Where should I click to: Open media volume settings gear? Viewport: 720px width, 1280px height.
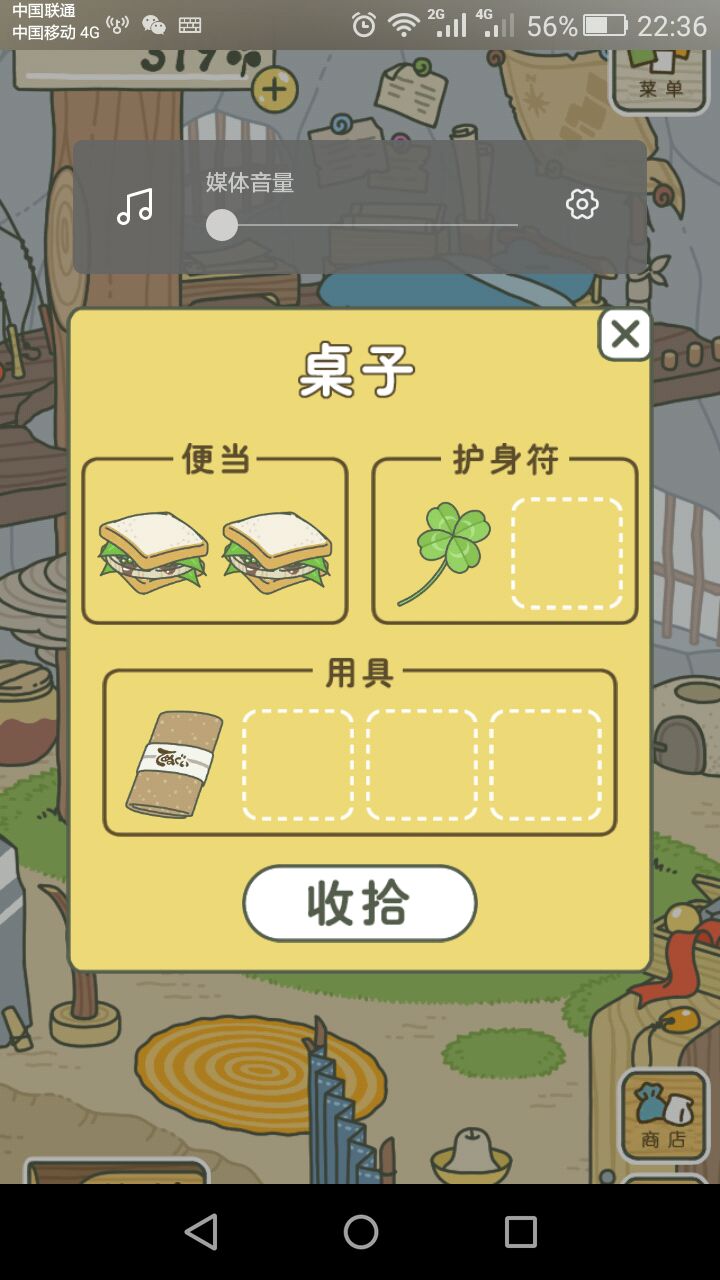pos(582,205)
